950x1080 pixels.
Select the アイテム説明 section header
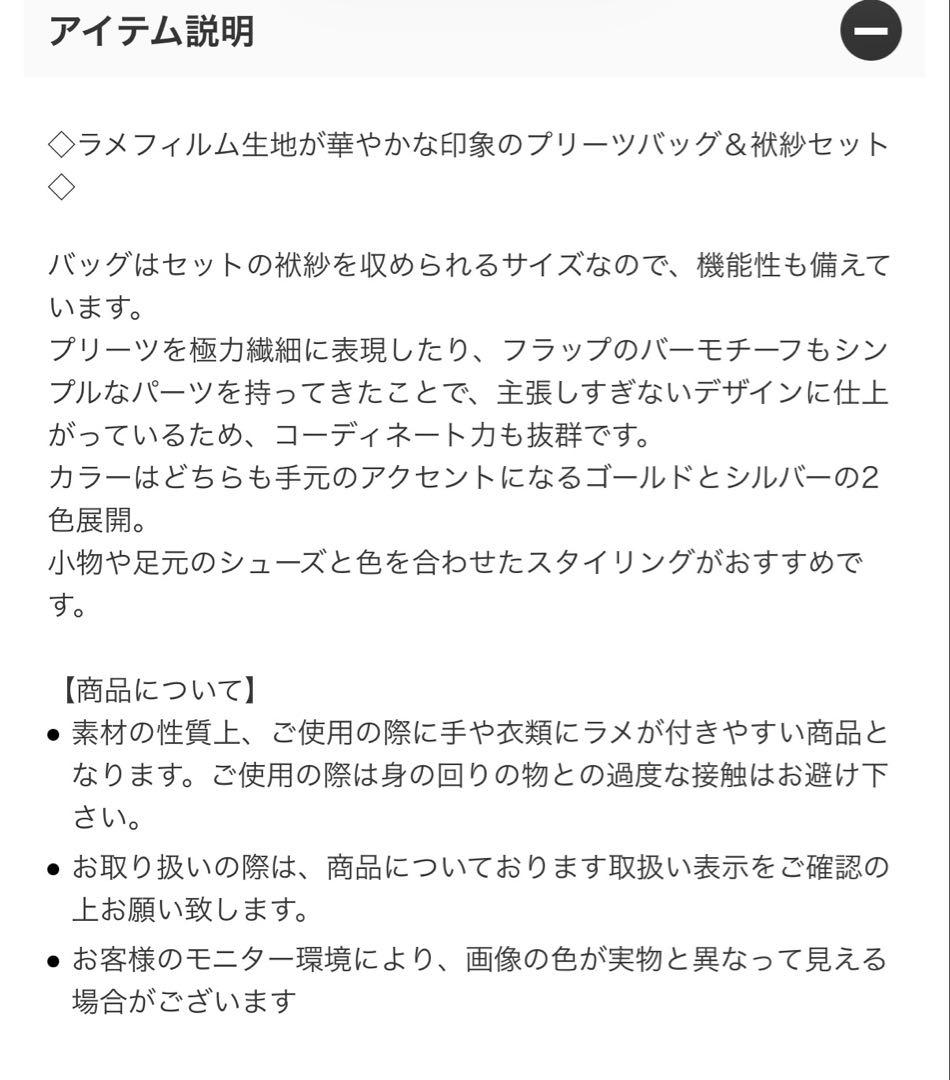[x=148, y=30]
